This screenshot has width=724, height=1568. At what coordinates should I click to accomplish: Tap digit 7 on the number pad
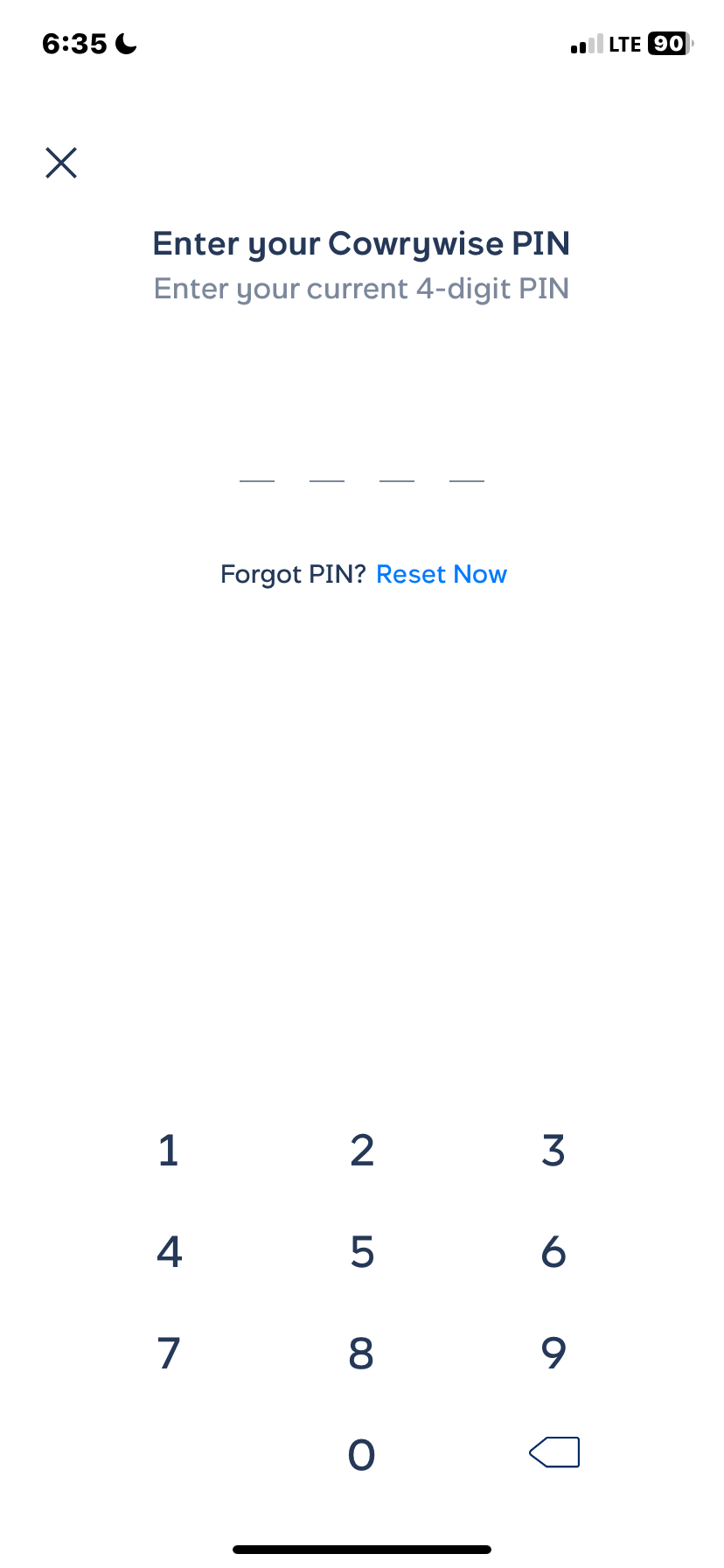[169, 1353]
